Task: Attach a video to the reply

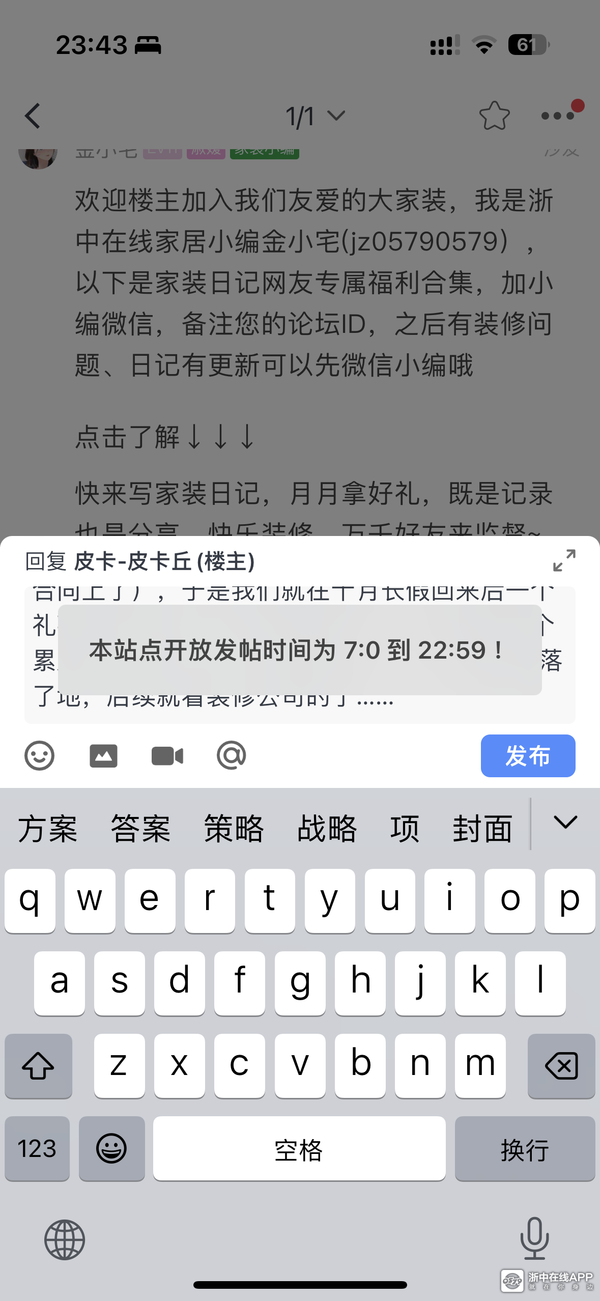Action: point(167,756)
